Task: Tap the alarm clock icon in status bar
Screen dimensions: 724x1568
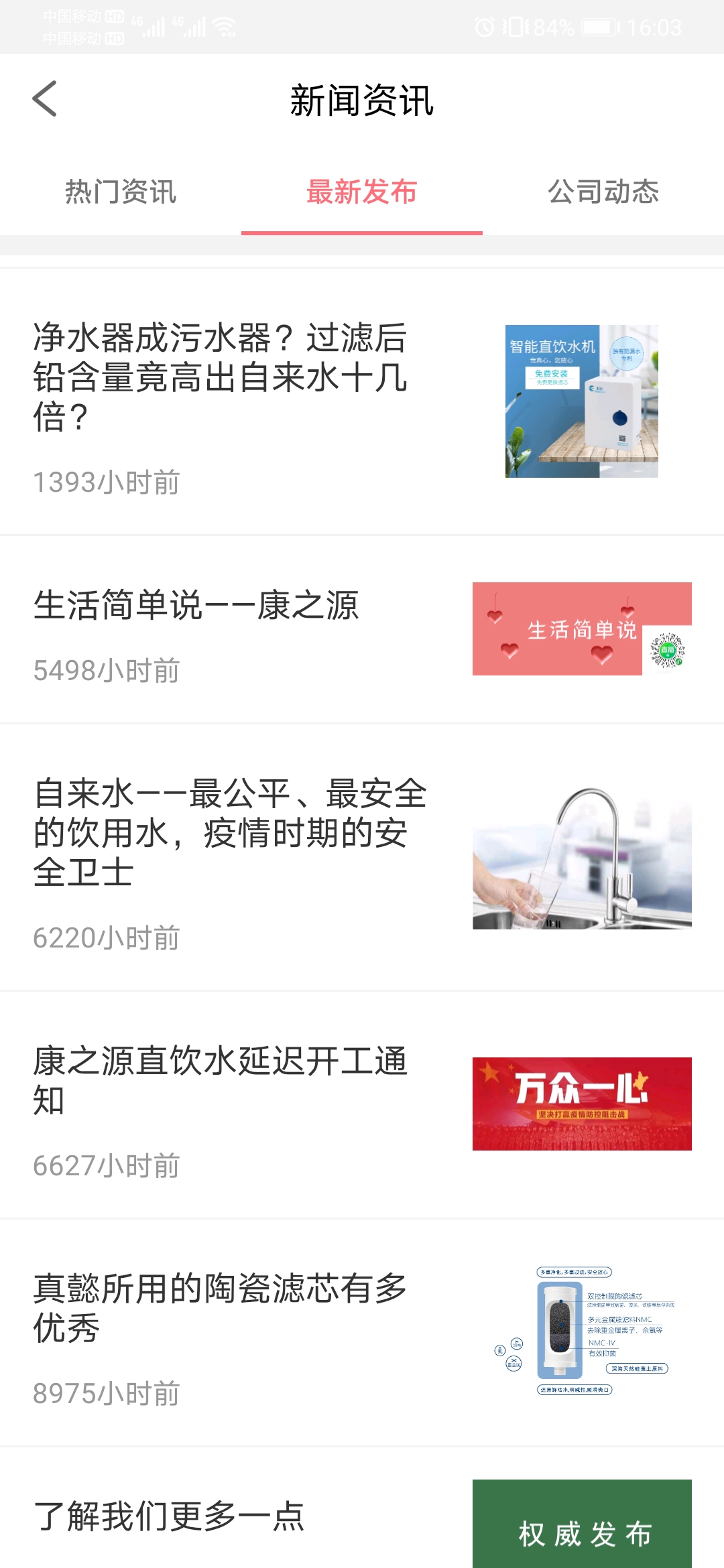Action: coord(485,27)
